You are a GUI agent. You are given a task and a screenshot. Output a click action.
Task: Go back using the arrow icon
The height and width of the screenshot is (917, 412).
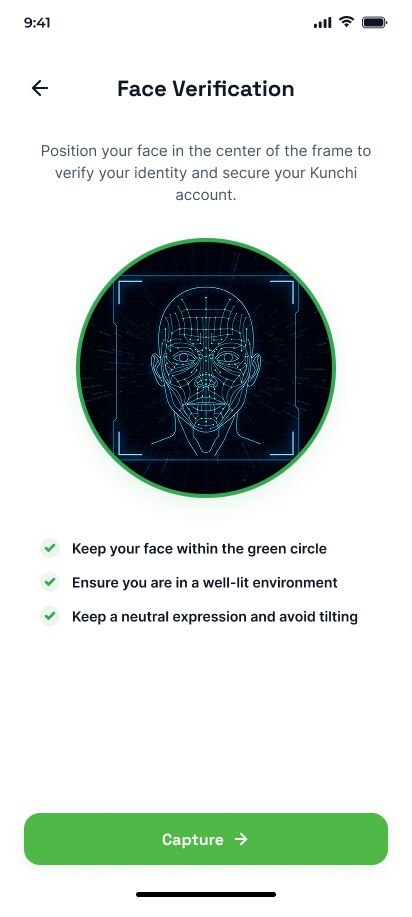pyautogui.click(x=40, y=88)
